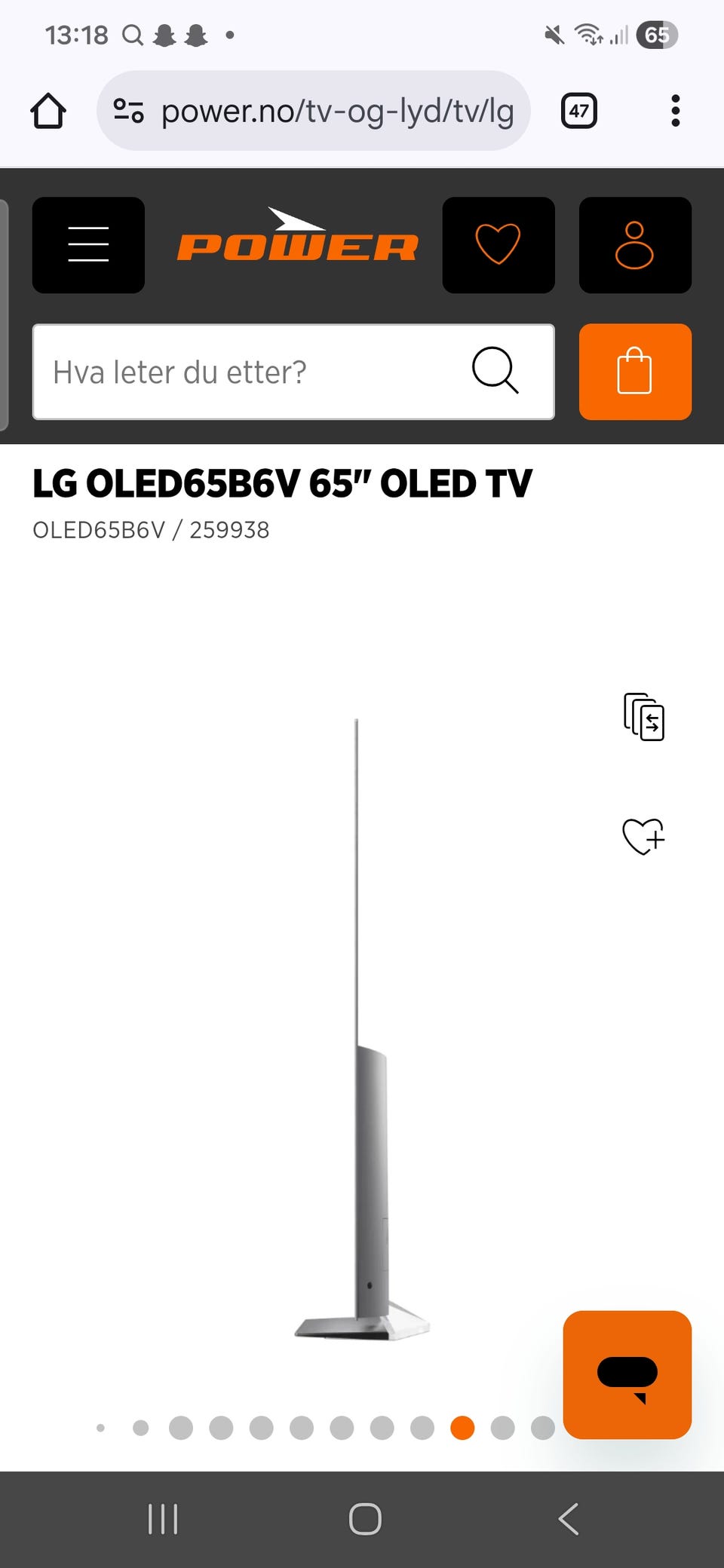Image resolution: width=724 pixels, height=1568 pixels.
Task: Open the favorites wishlist in the header
Action: pyautogui.click(x=498, y=245)
